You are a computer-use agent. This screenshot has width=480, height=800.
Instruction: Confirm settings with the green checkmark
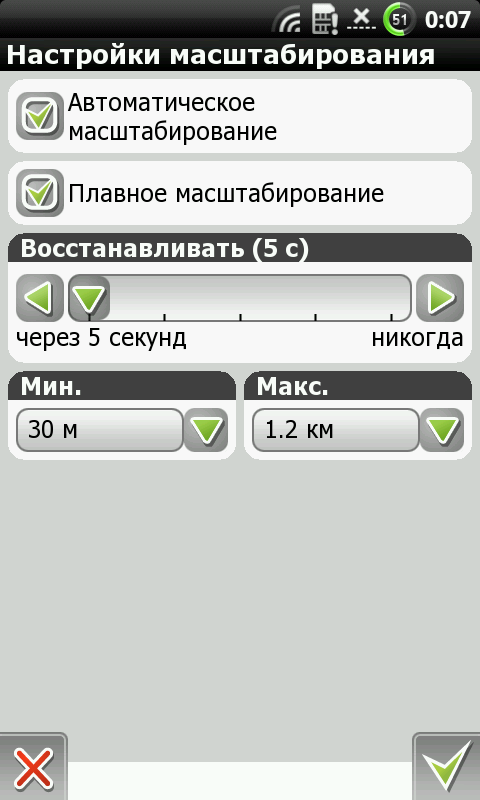tap(446, 766)
